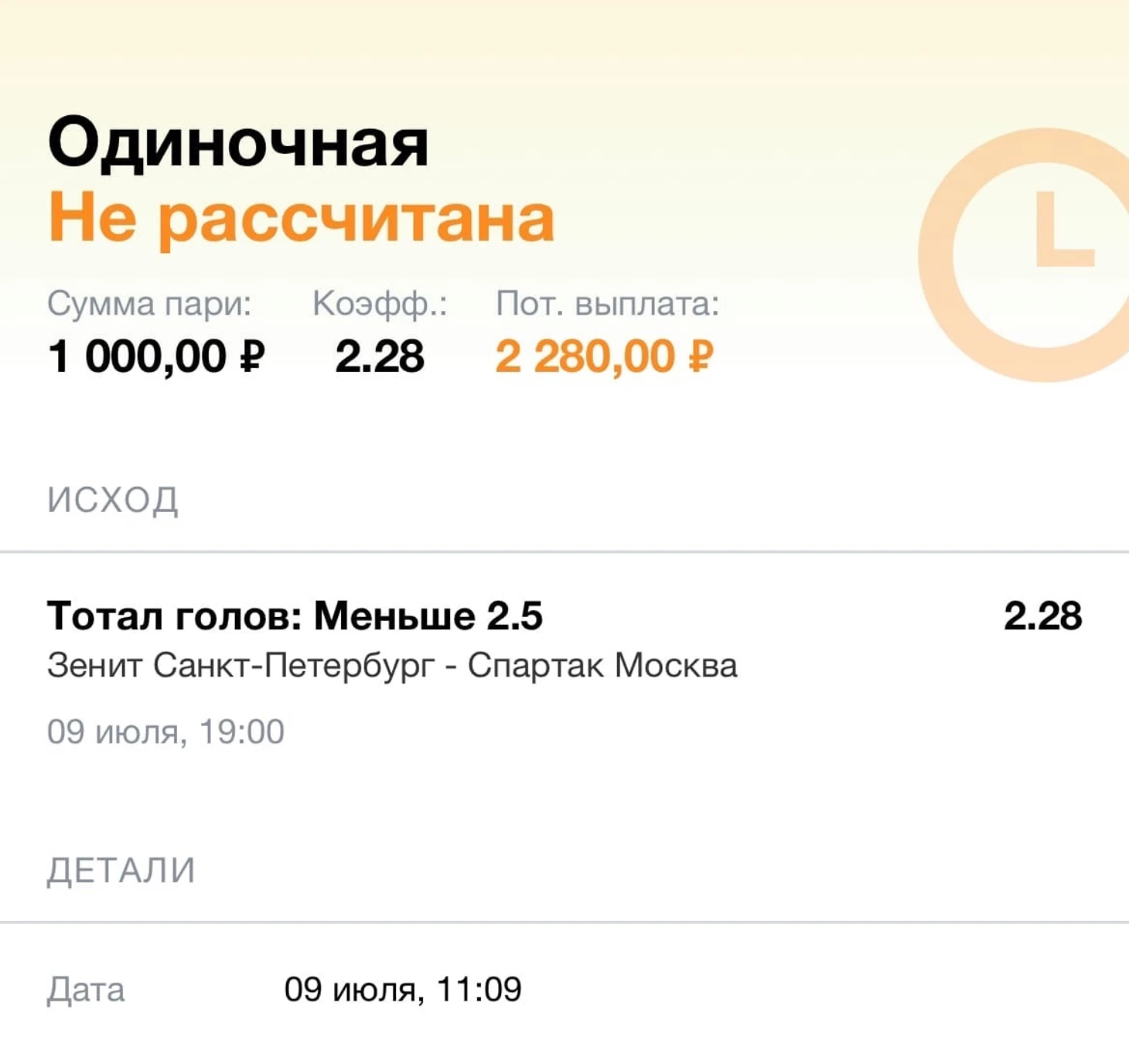
Task: Open the Зенит Санкт-Петербург - Спартак Москва event
Action: pyautogui.click(x=392, y=666)
